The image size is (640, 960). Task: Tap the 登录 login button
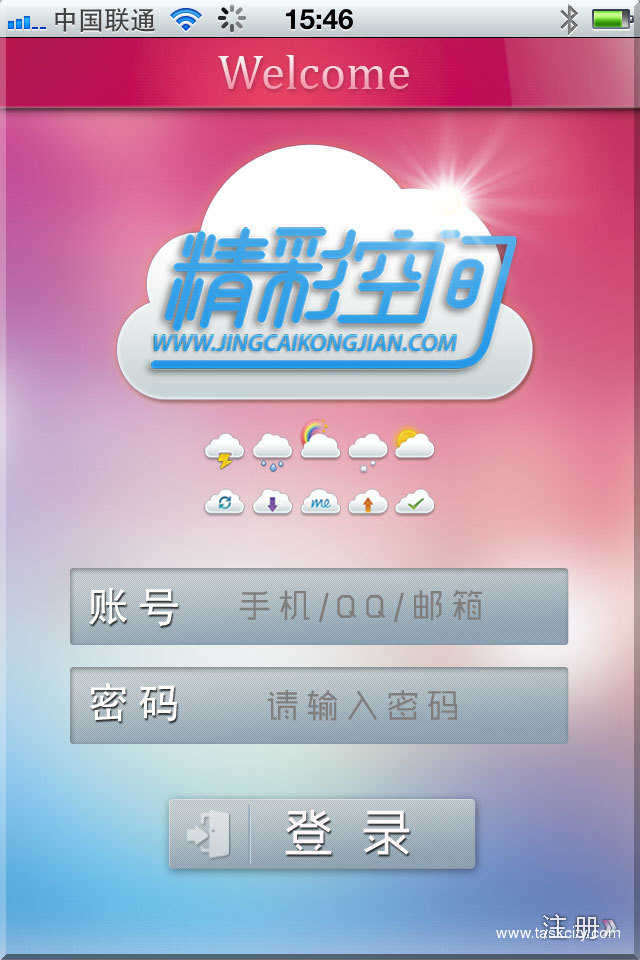tap(322, 833)
